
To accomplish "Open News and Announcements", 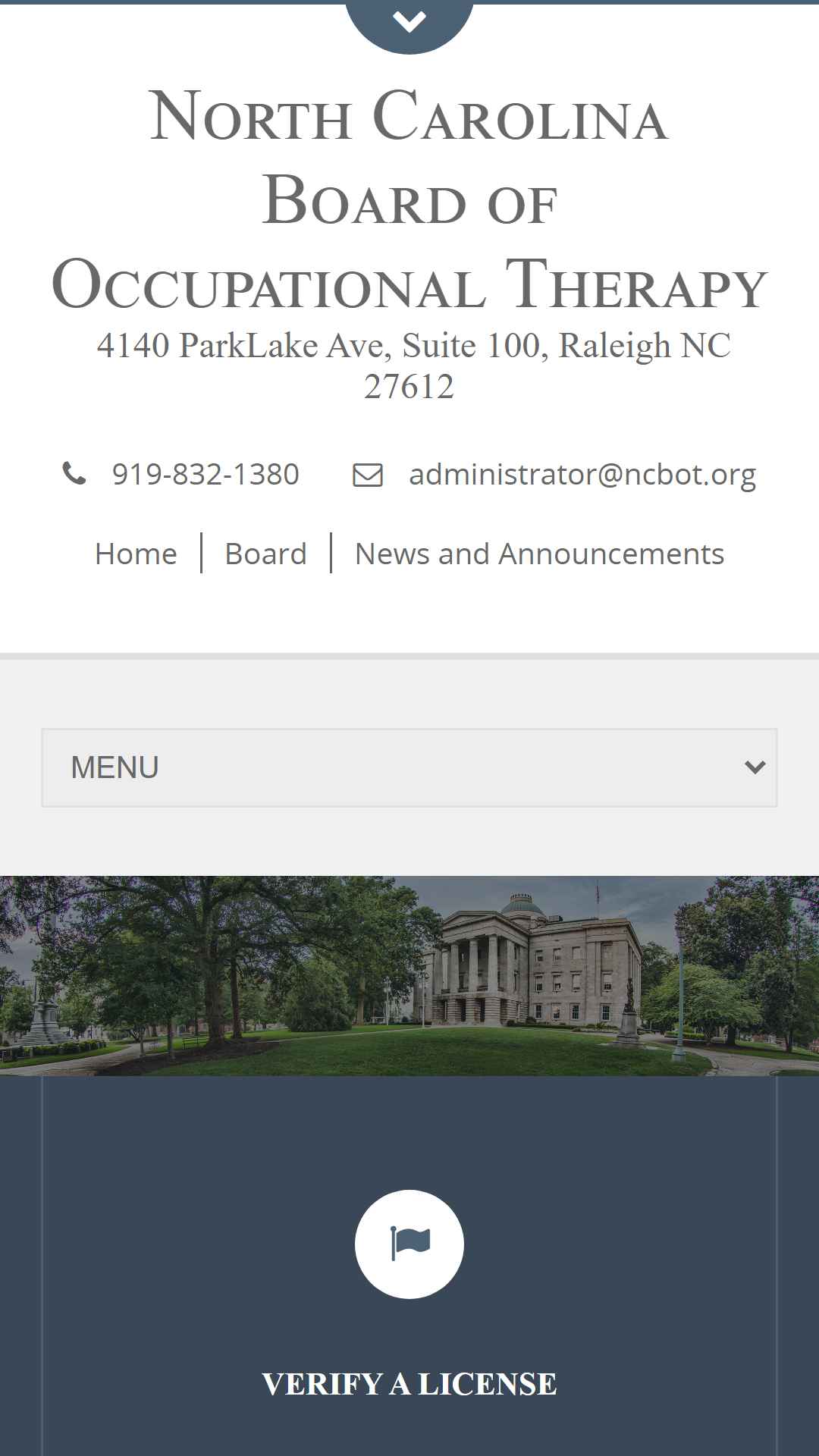I will tap(539, 554).
